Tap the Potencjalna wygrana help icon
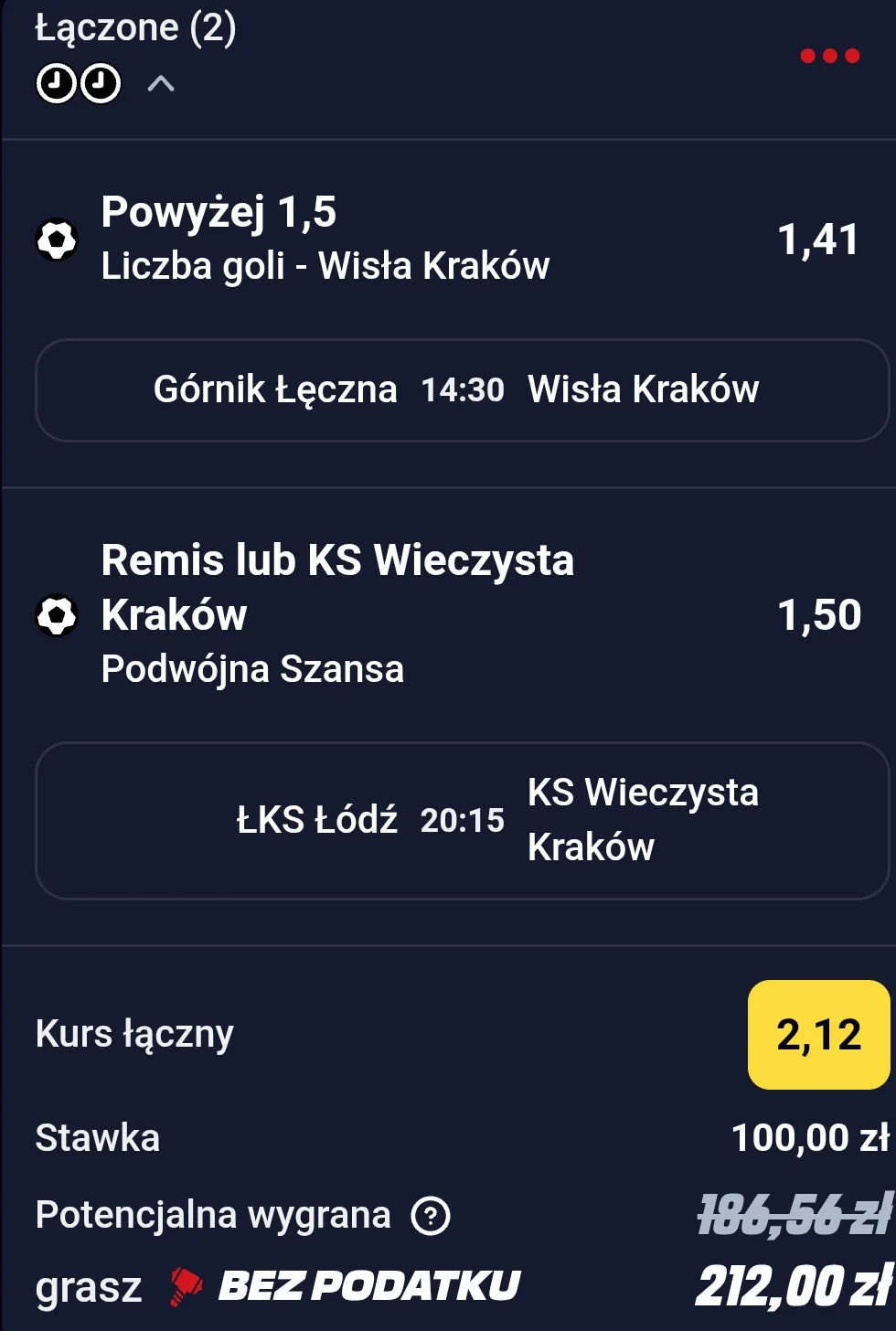This screenshot has width=896, height=1331. point(431,1216)
